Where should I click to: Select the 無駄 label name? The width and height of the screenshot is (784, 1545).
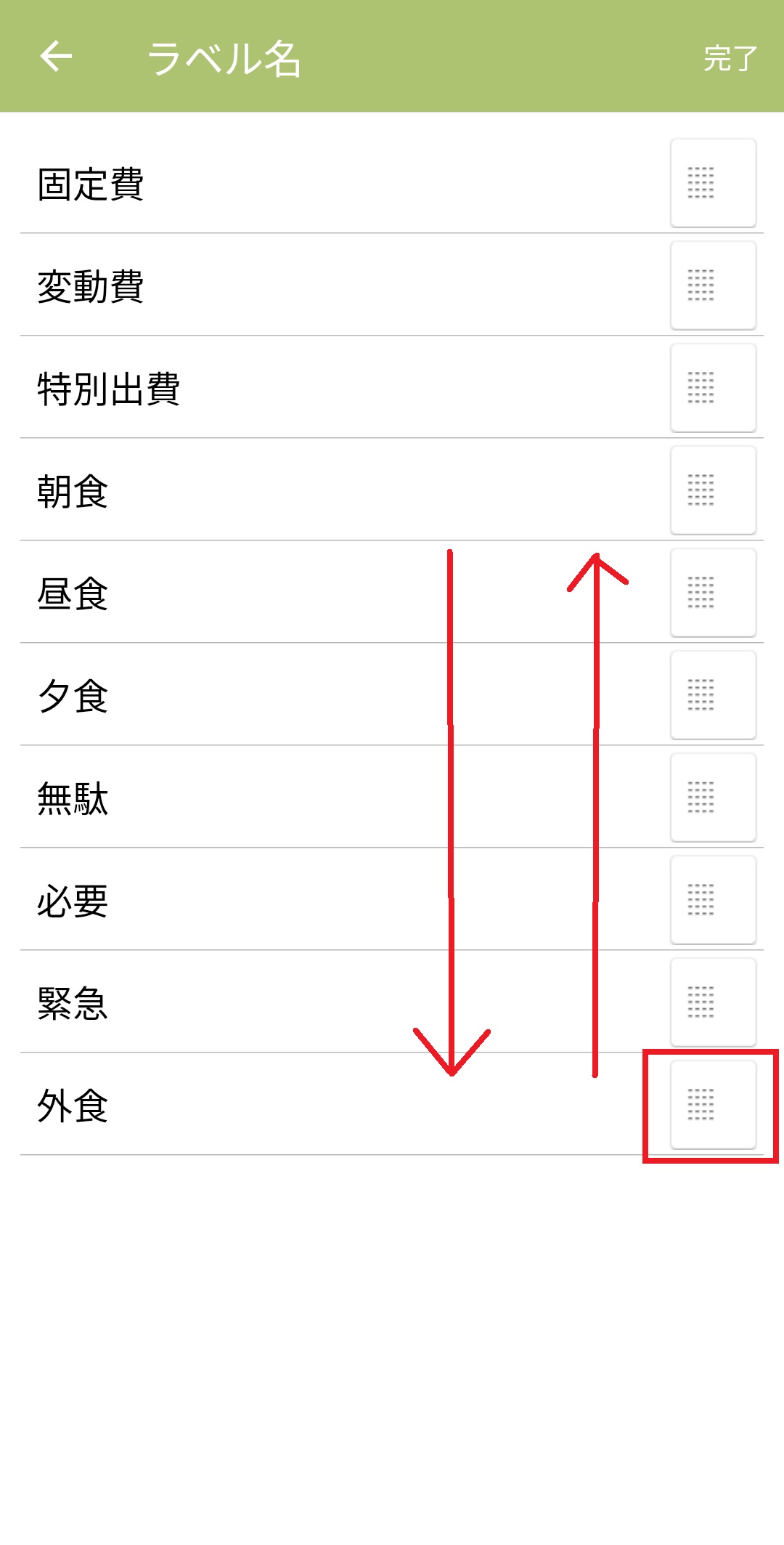click(x=73, y=798)
